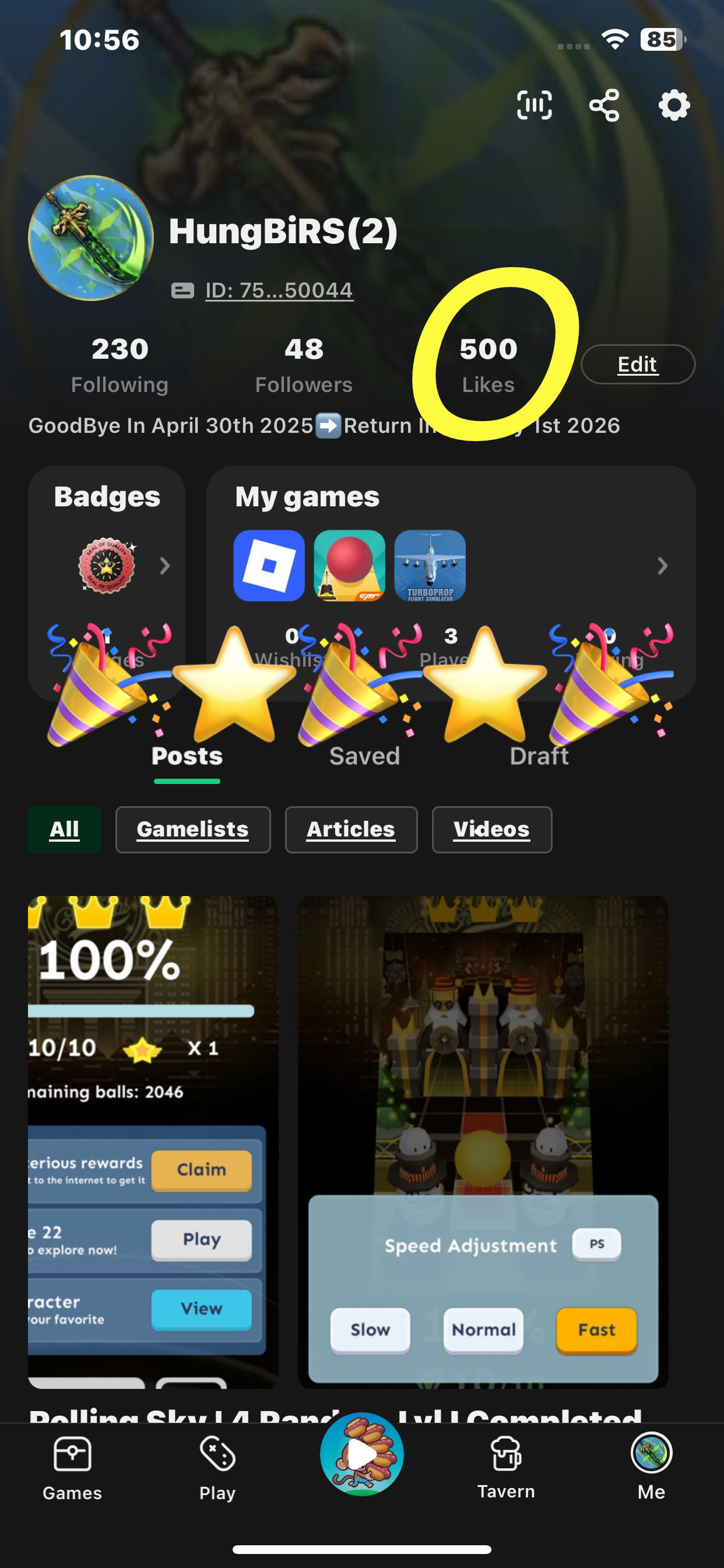The width and height of the screenshot is (724, 1568).
Task: Open the settings gear
Action: point(674,106)
